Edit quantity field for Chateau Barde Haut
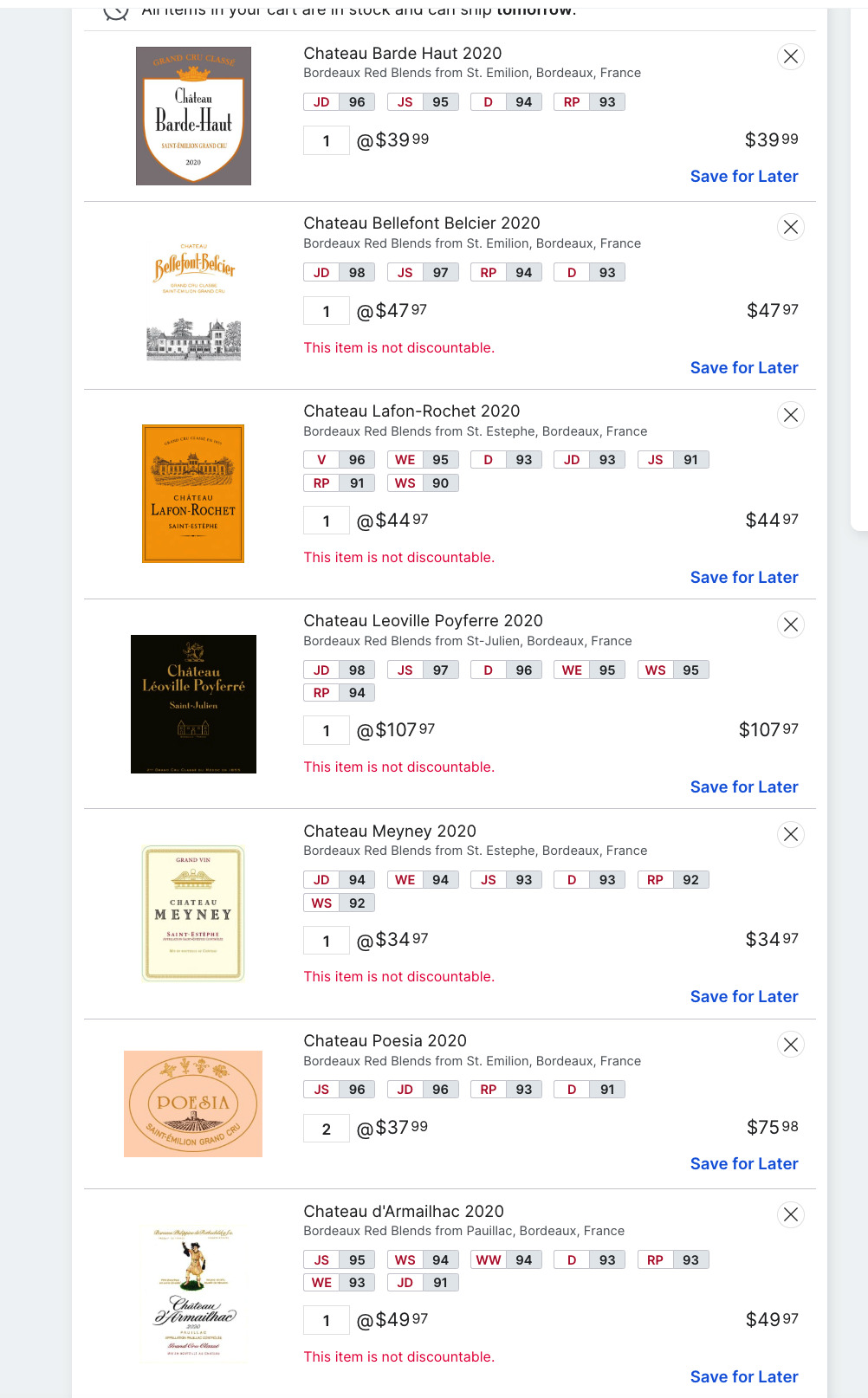The width and height of the screenshot is (868, 1398). point(327,140)
